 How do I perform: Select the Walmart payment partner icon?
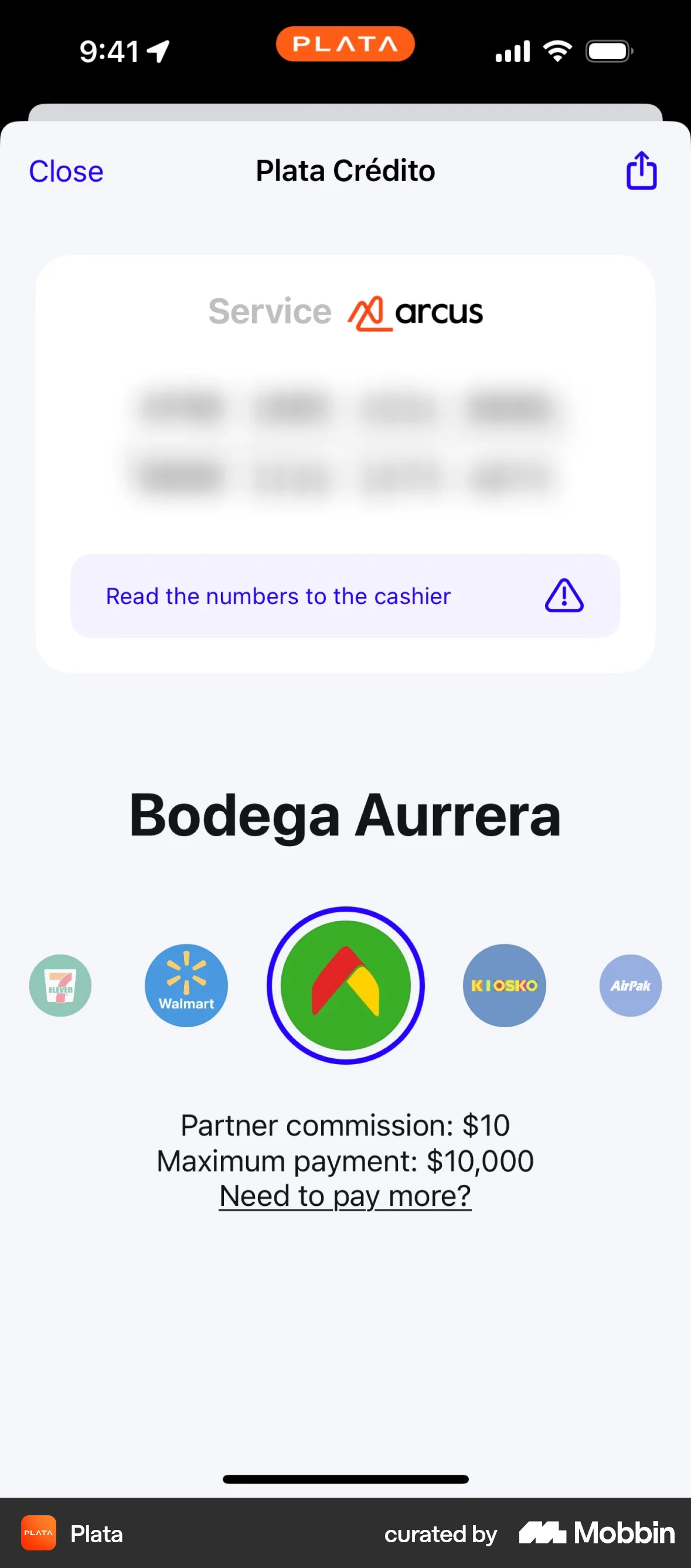tap(186, 985)
